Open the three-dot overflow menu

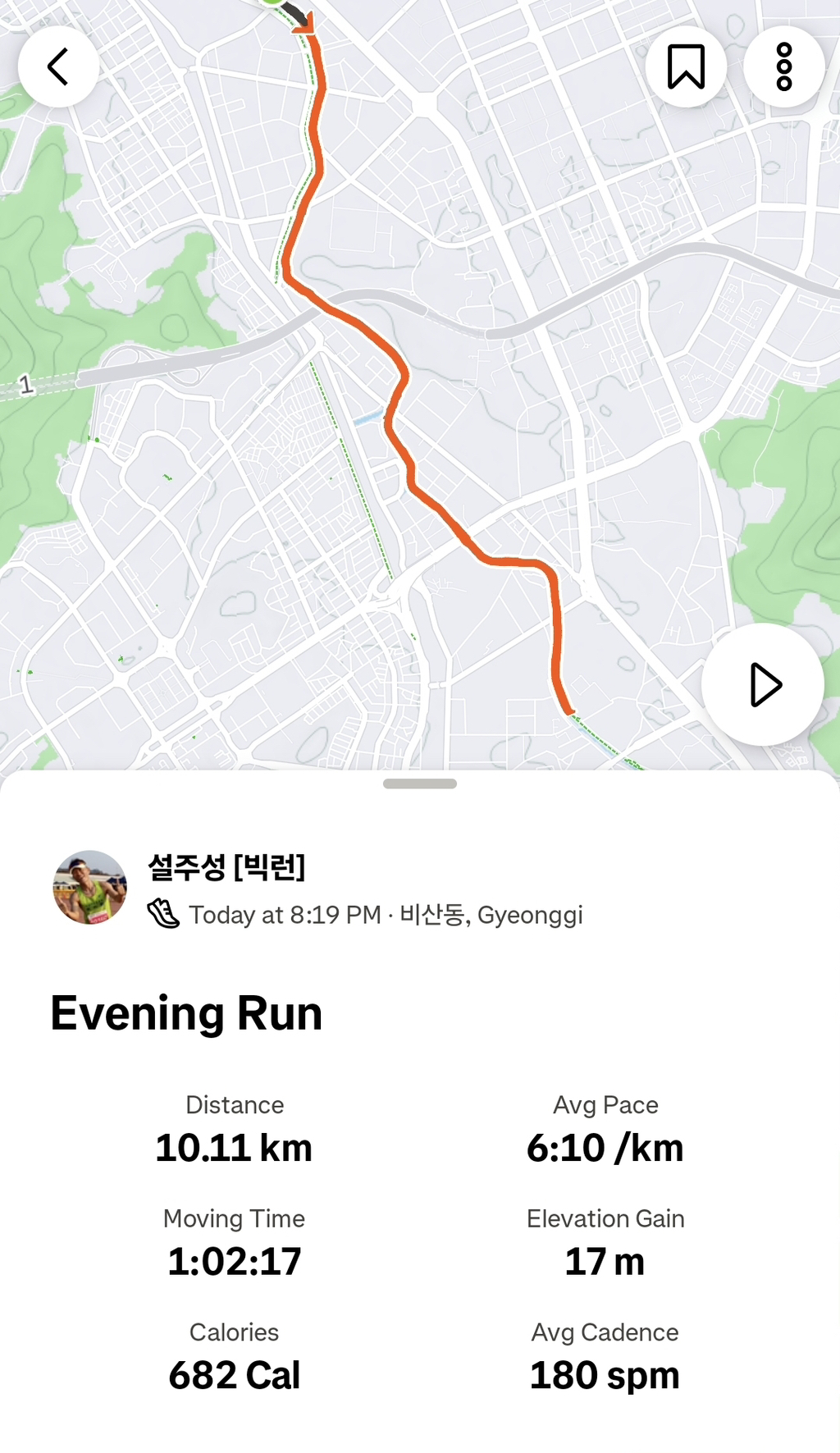click(784, 66)
